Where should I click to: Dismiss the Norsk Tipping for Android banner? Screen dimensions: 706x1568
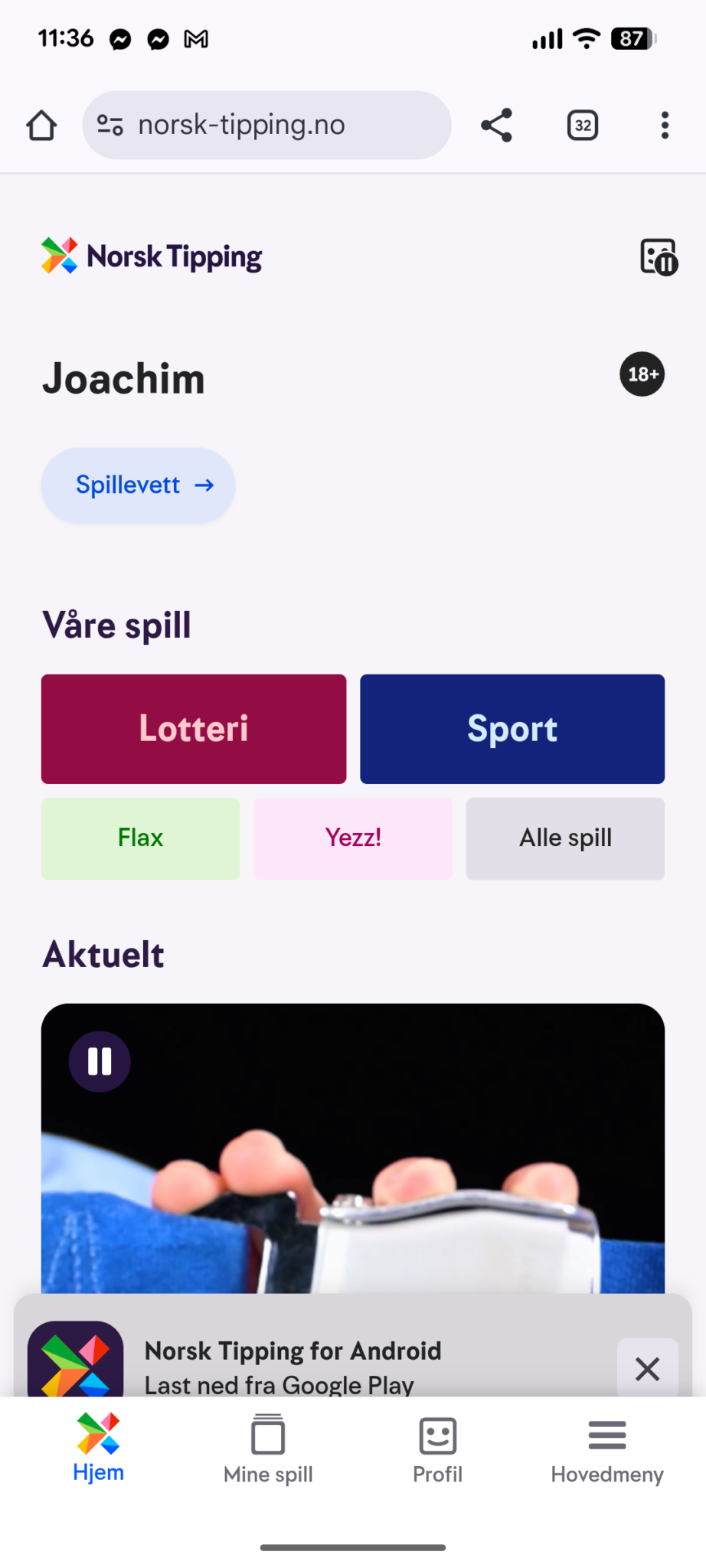click(x=647, y=1369)
